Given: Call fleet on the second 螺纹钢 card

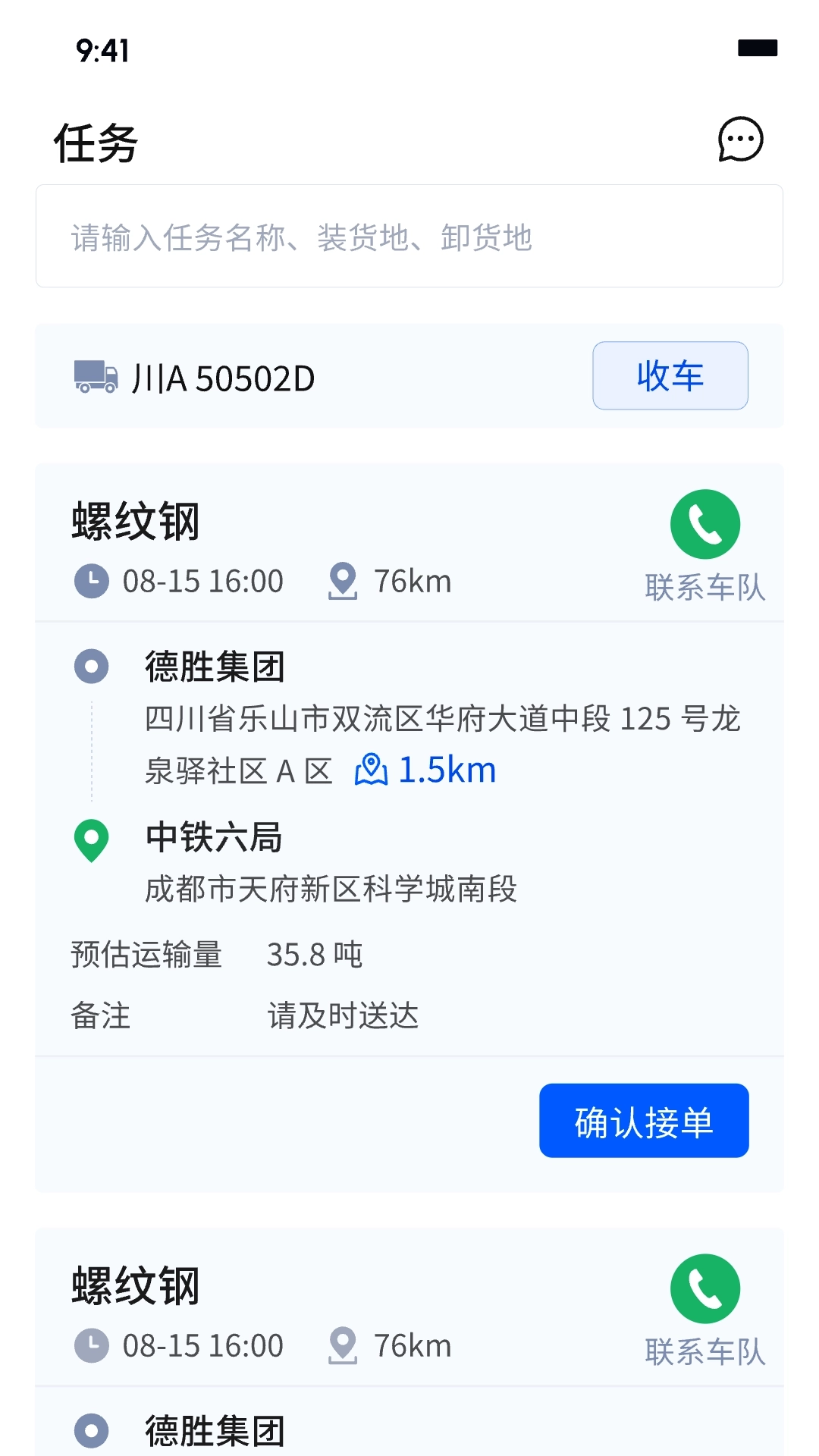Looking at the screenshot, I should (x=706, y=1289).
